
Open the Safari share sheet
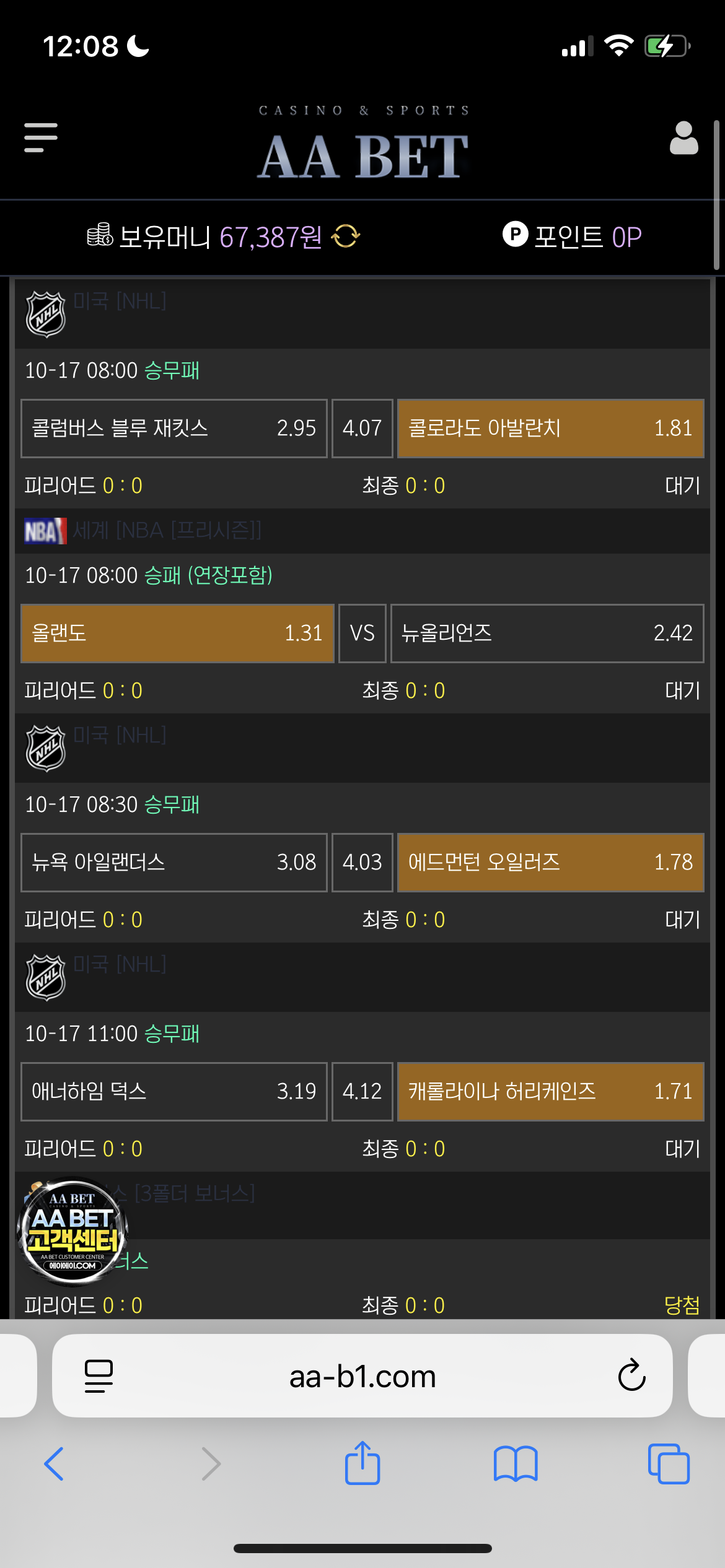tap(362, 1464)
